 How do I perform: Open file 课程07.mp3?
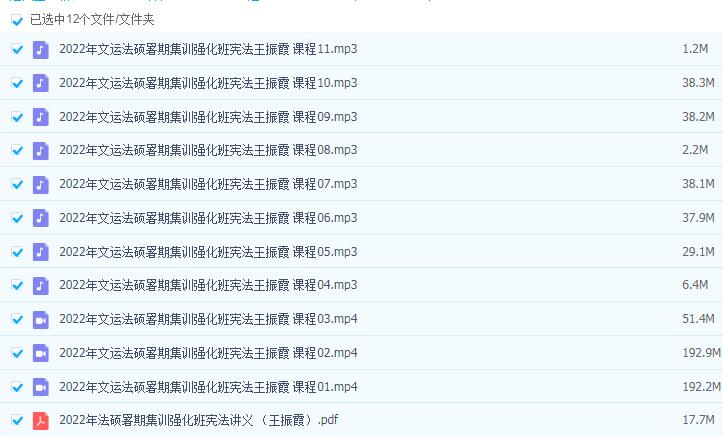[208, 184]
